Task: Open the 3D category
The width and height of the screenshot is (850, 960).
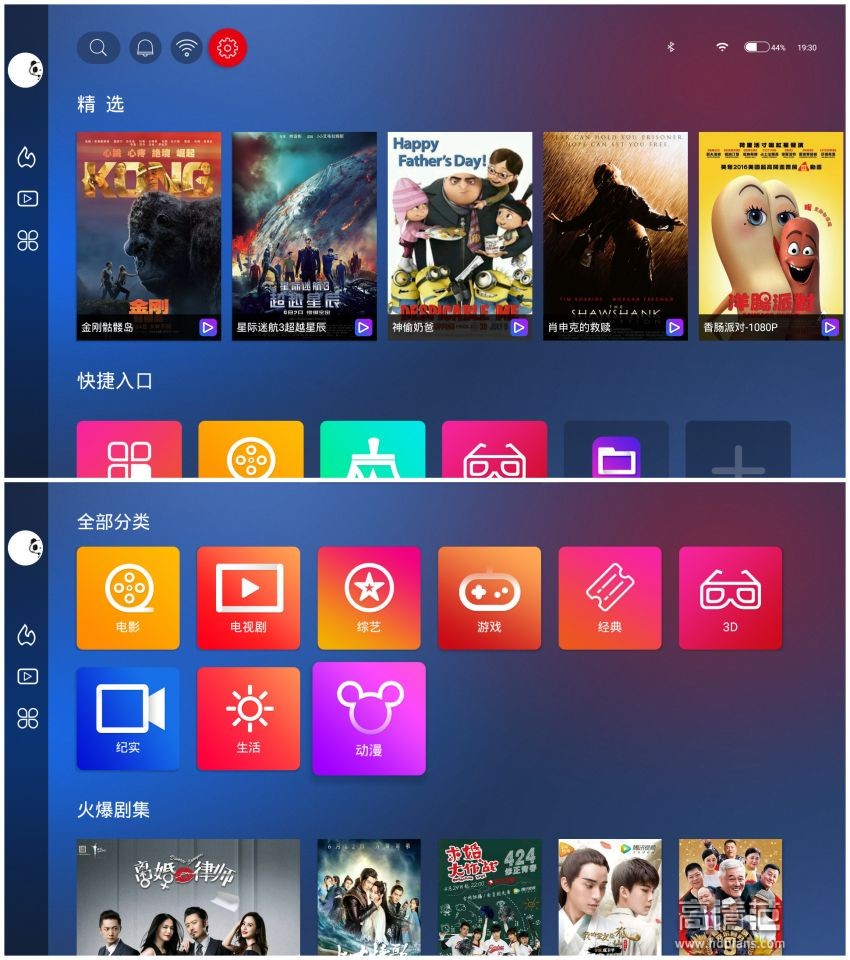Action: tap(730, 597)
